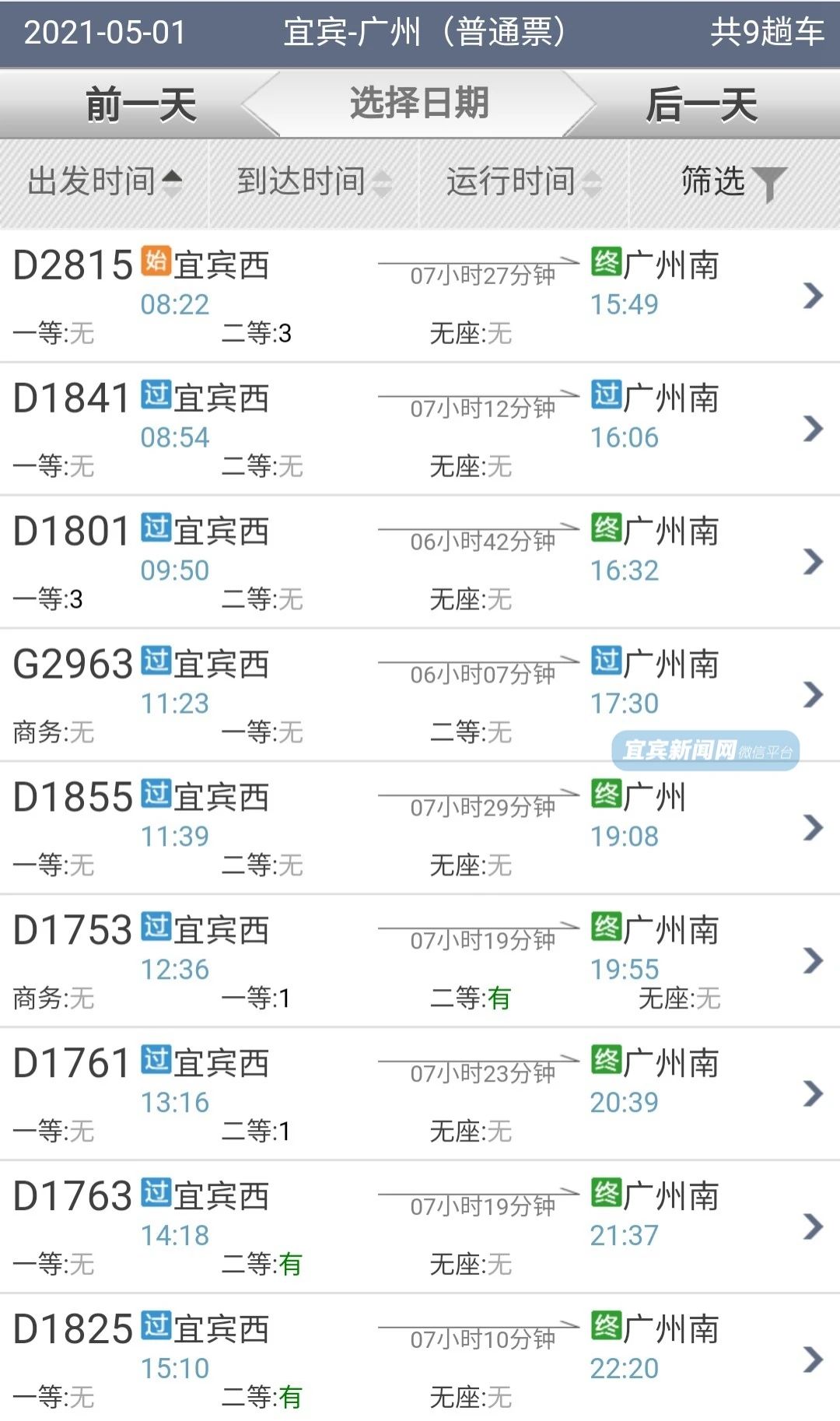Go to the previous day (前一天)
Viewport: 840px width, 1421px height.
click(140, 105)
